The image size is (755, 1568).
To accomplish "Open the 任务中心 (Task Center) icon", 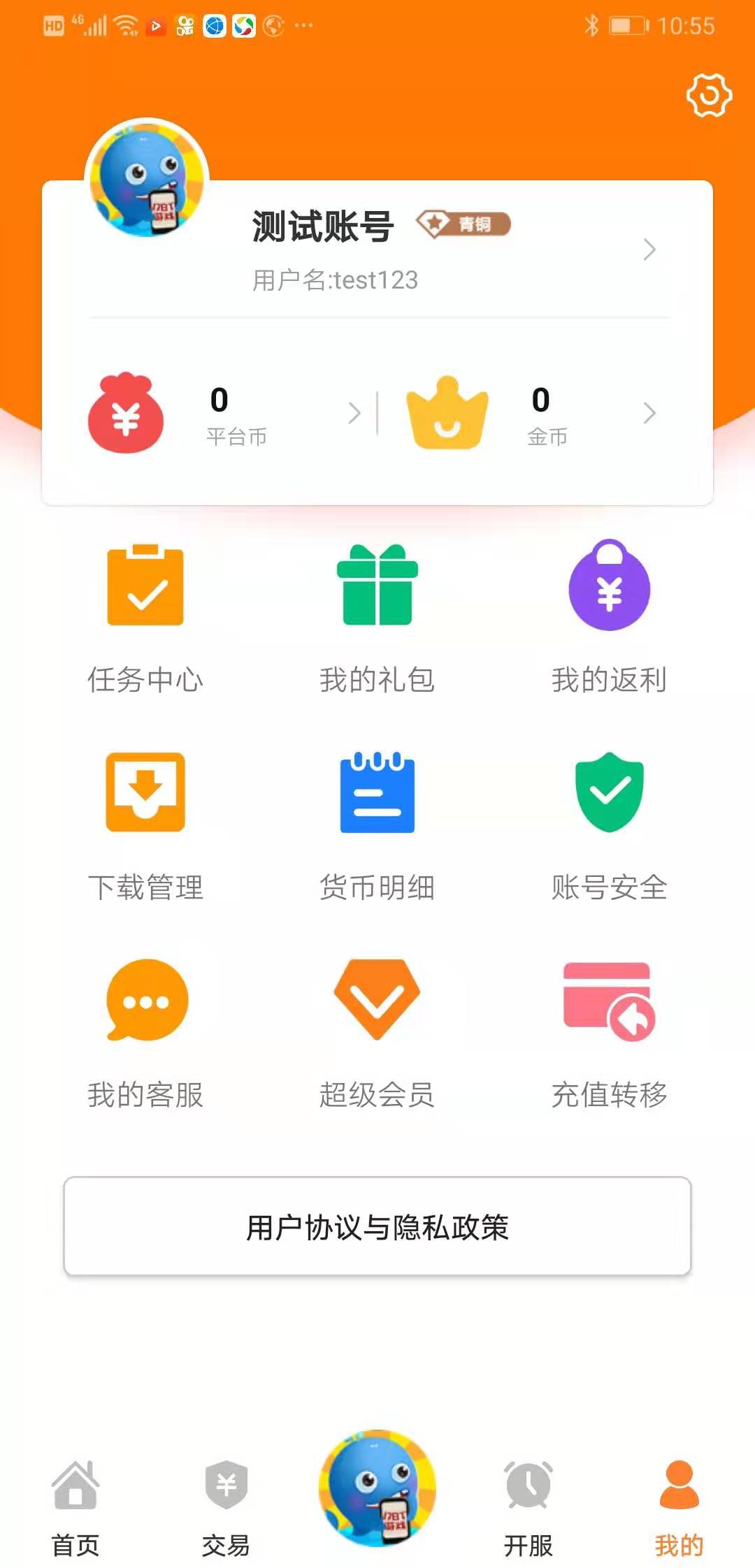I will tap(145, 587).
